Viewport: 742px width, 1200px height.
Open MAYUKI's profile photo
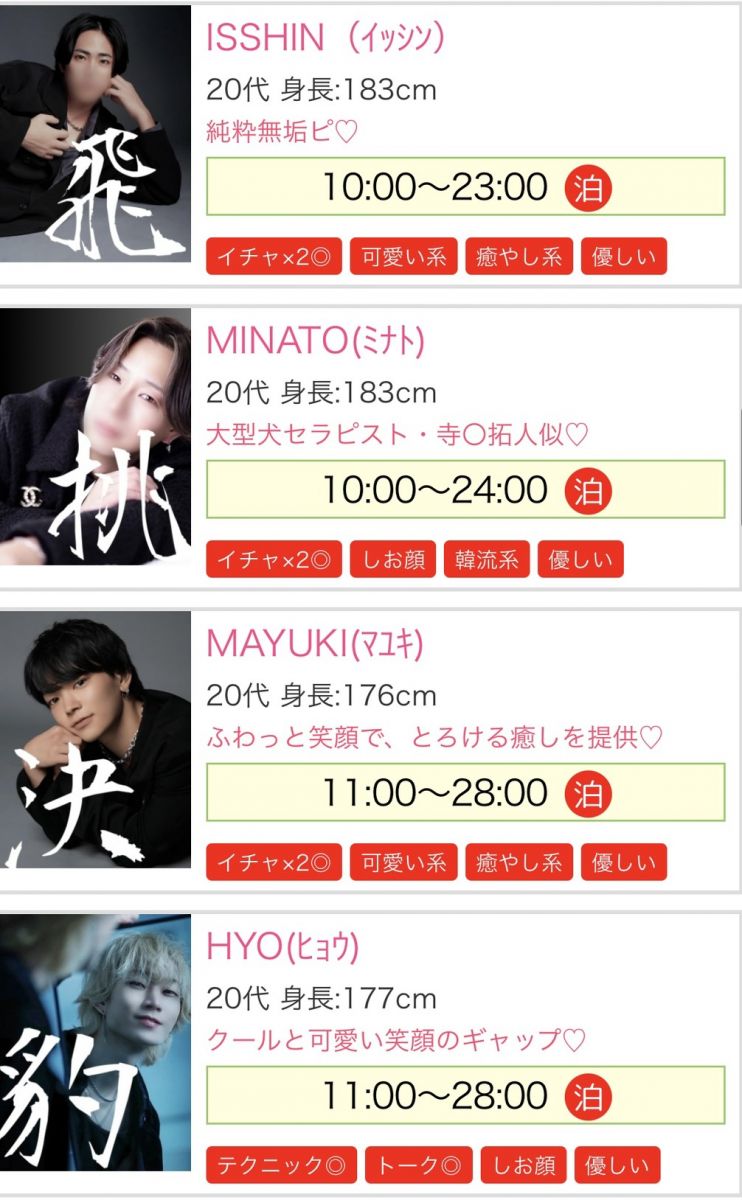click(x=95, y=740)
